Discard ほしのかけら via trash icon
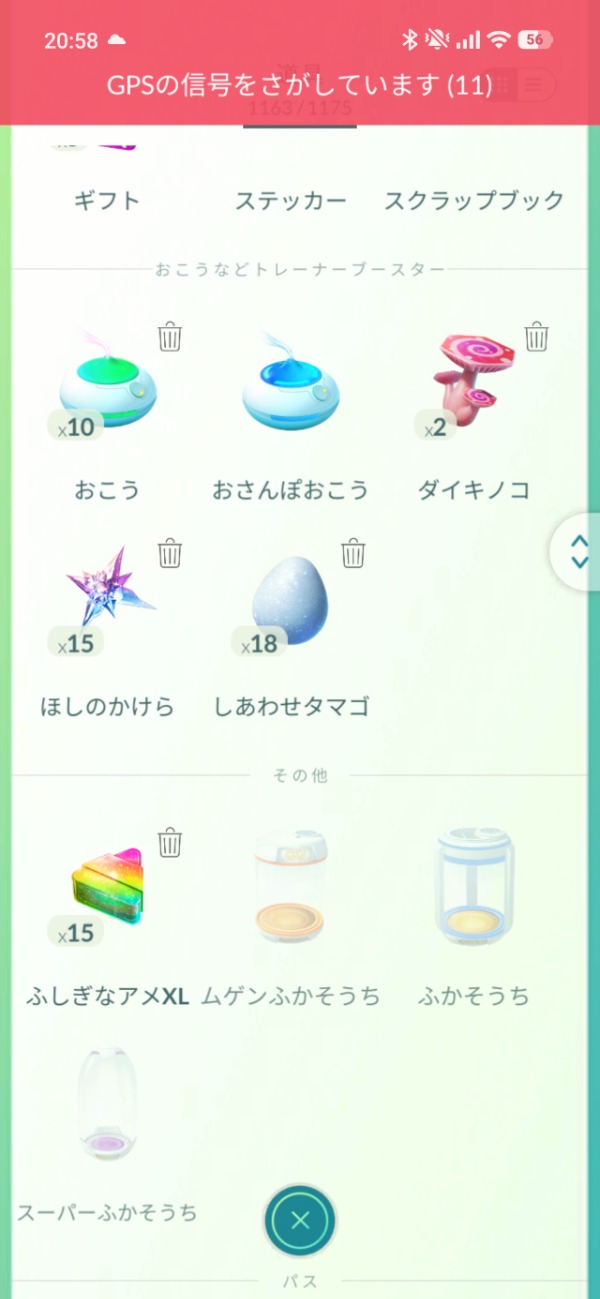The height and width of the screenshot is (1299, 600). click(170, 553)
